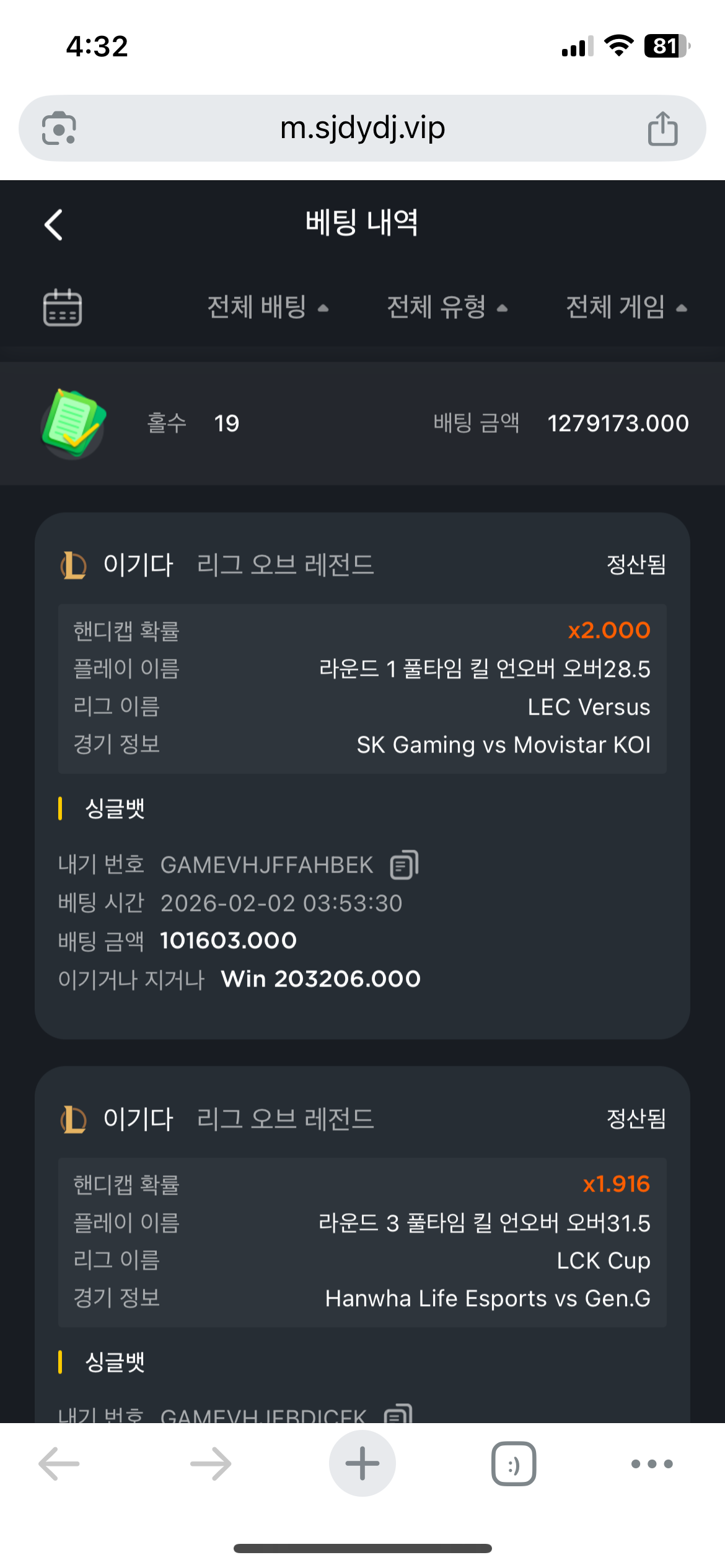725x1568 pixels.
Task: Share the page from the address bar
Action: 662,129
